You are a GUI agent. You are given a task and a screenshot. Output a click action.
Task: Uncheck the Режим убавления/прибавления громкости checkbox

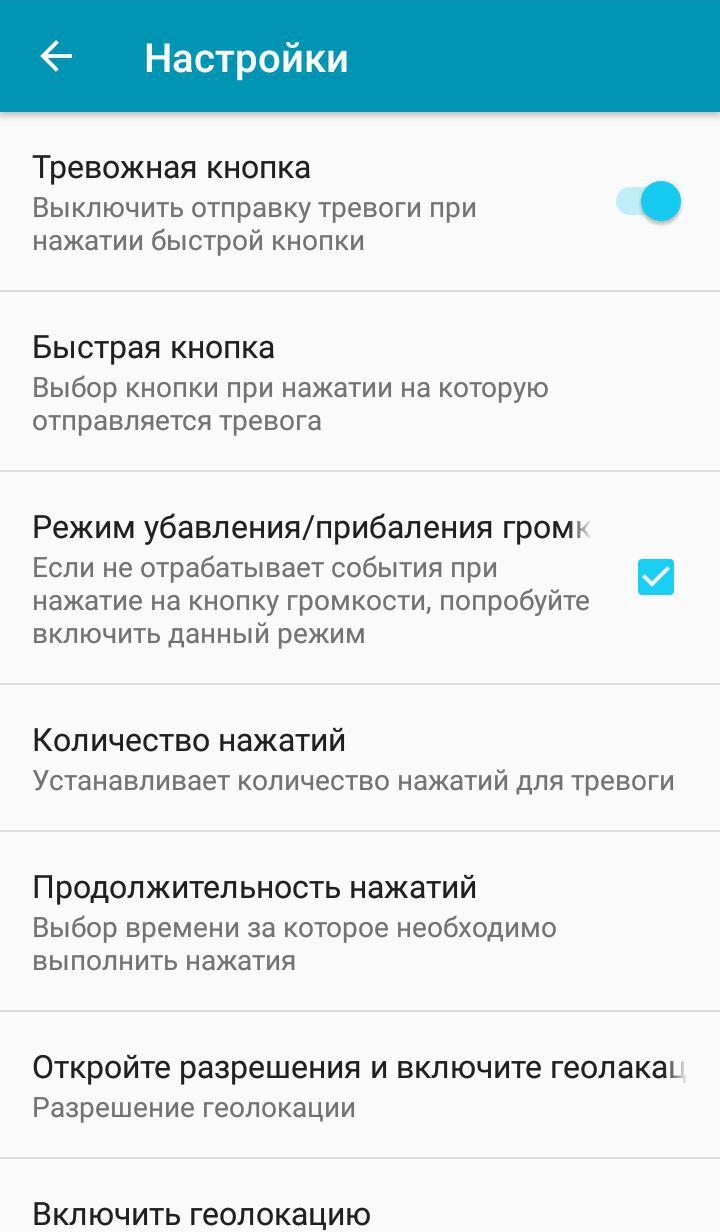tap(656, 577)
